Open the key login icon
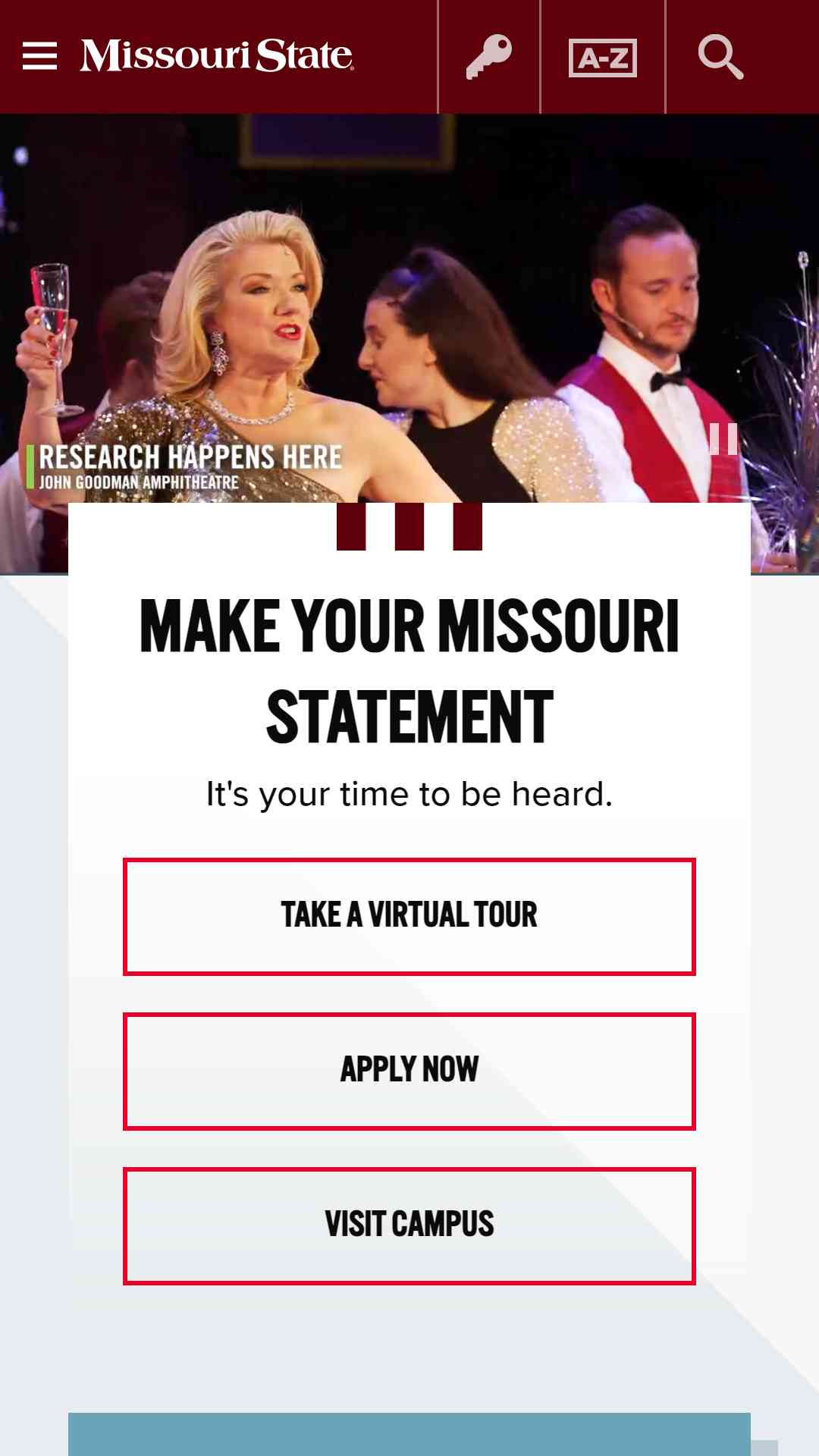 point(489,57)
